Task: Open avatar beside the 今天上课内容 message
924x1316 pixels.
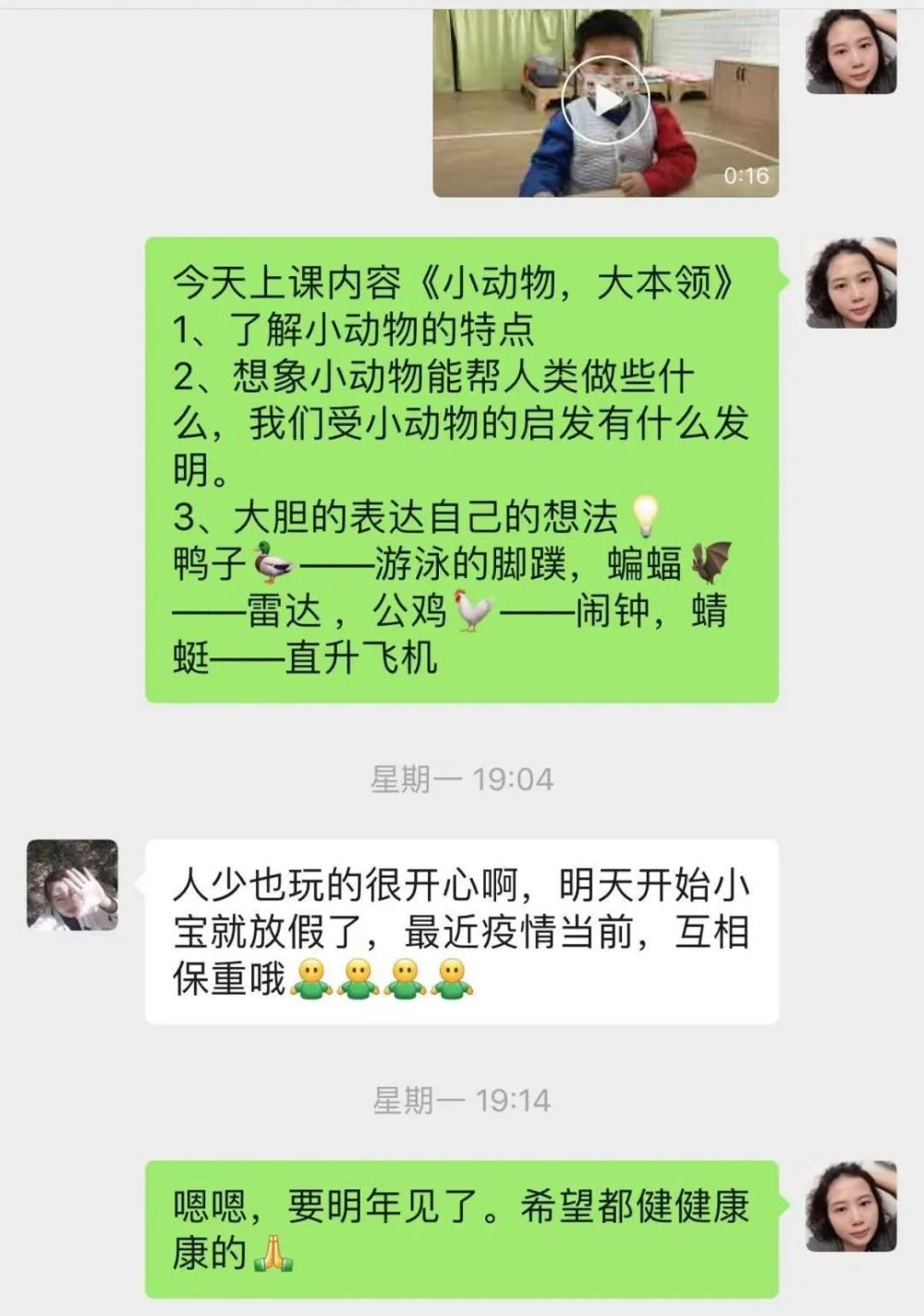Action: click(x=851, y=283)
